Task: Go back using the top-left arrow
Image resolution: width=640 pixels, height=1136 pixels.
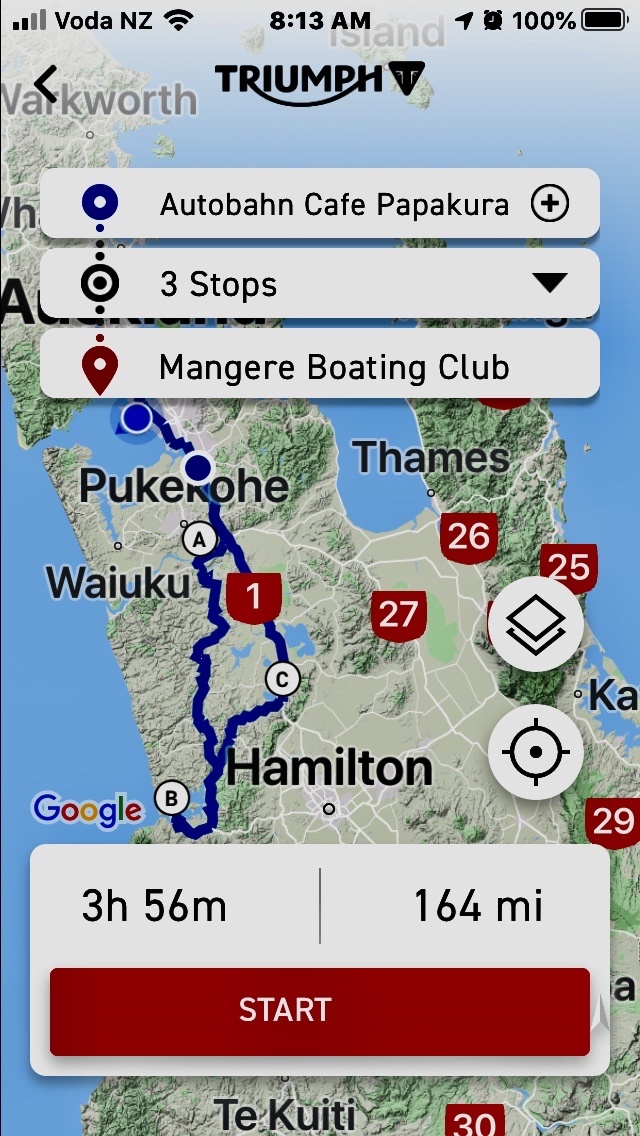Action: pos(46,82)
